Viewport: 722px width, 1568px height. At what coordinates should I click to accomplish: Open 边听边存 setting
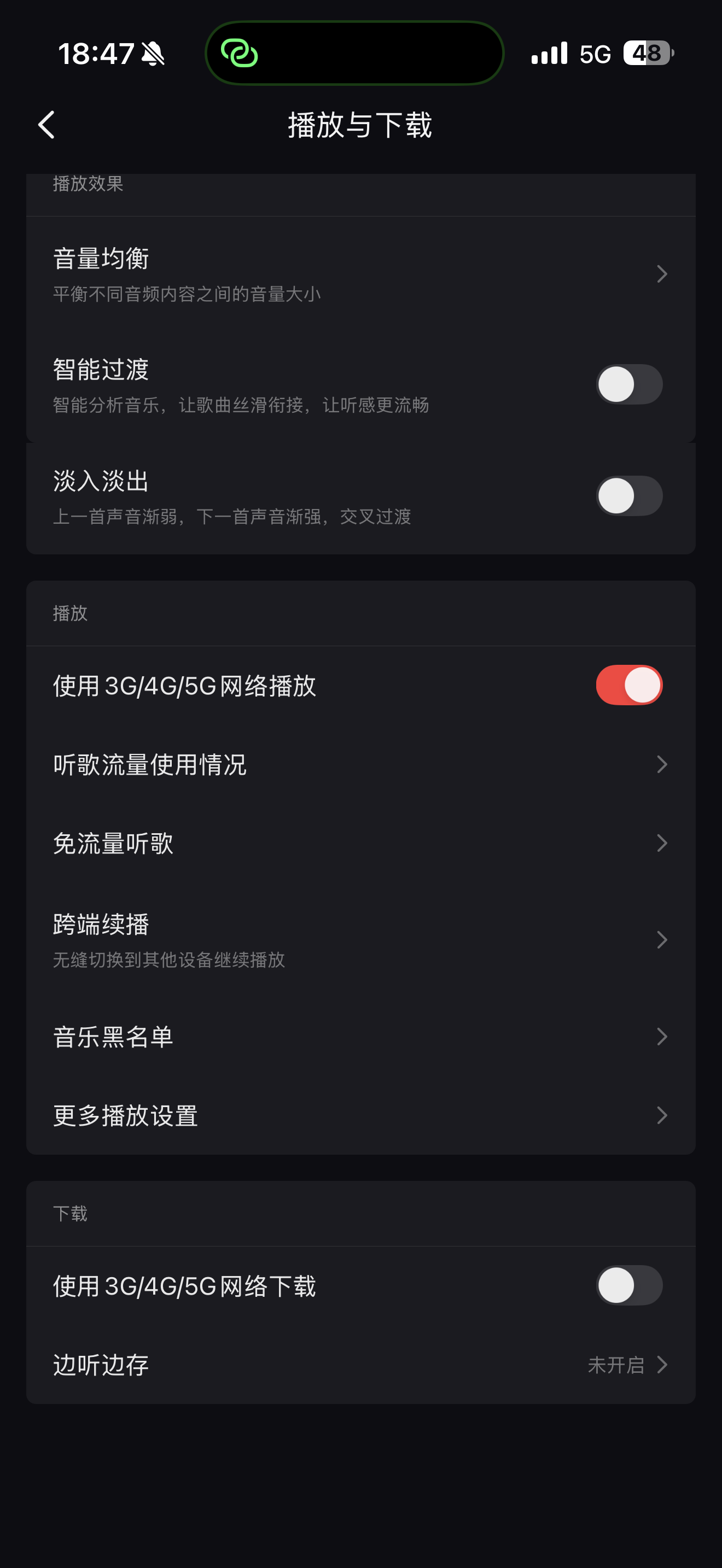360,1365
